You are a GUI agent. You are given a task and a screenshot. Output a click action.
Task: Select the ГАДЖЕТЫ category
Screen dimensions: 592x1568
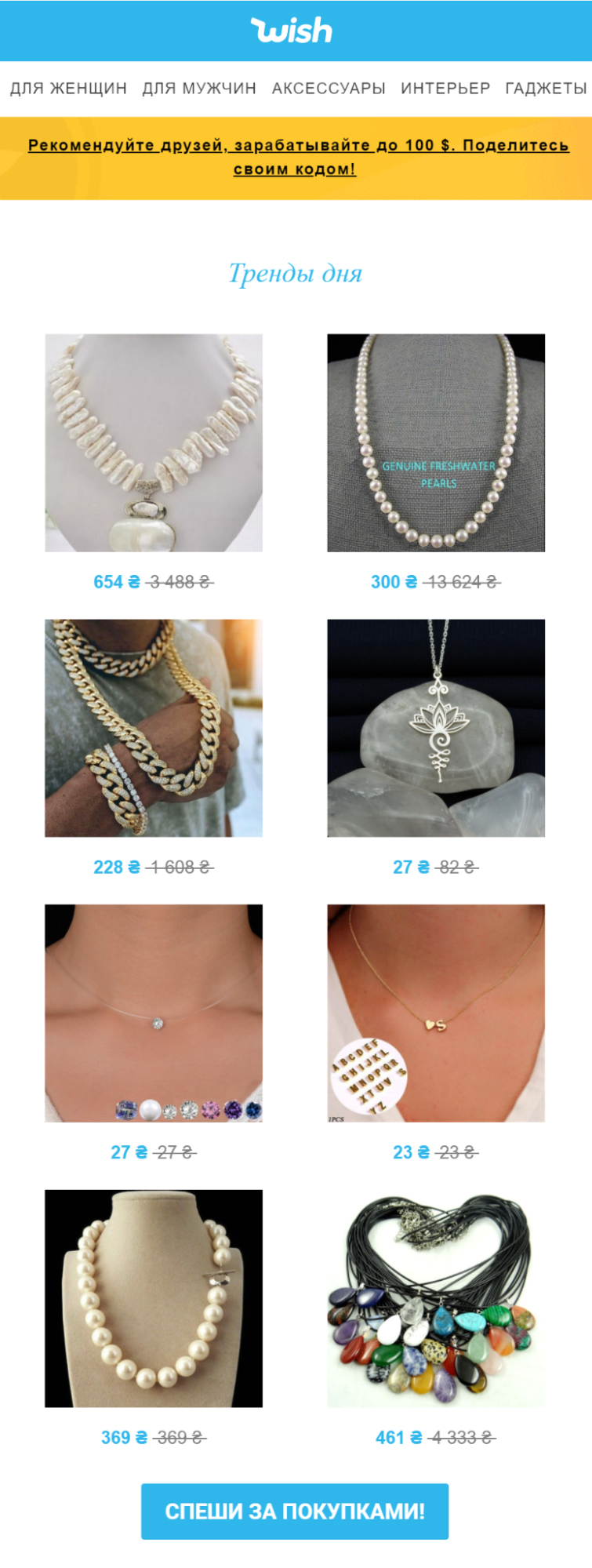546,89
